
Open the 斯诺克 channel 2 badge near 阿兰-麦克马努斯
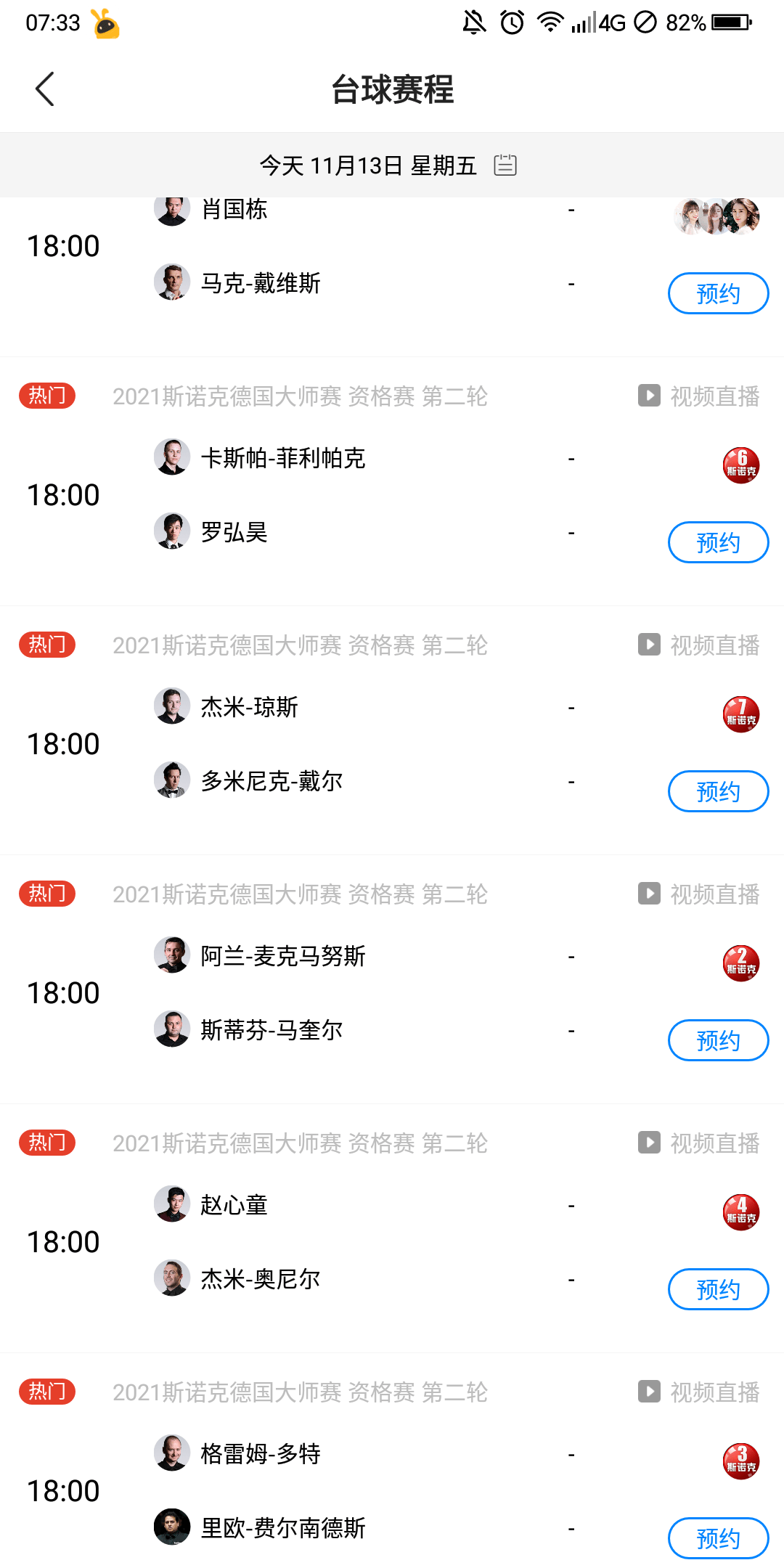740,962
